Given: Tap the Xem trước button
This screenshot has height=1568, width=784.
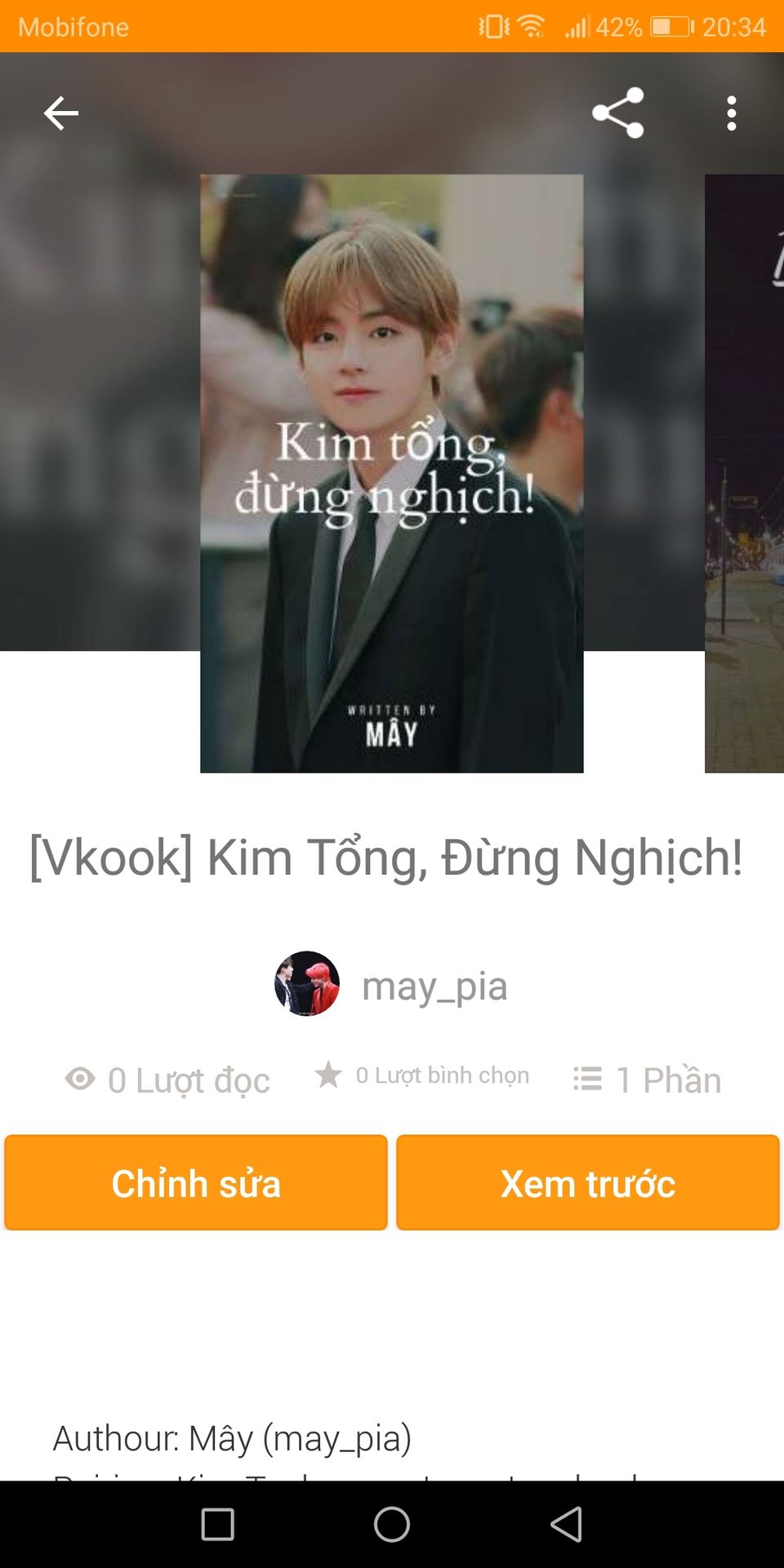Looking at the screenshot, I should pyautogui.click(x=588, y=1183).
